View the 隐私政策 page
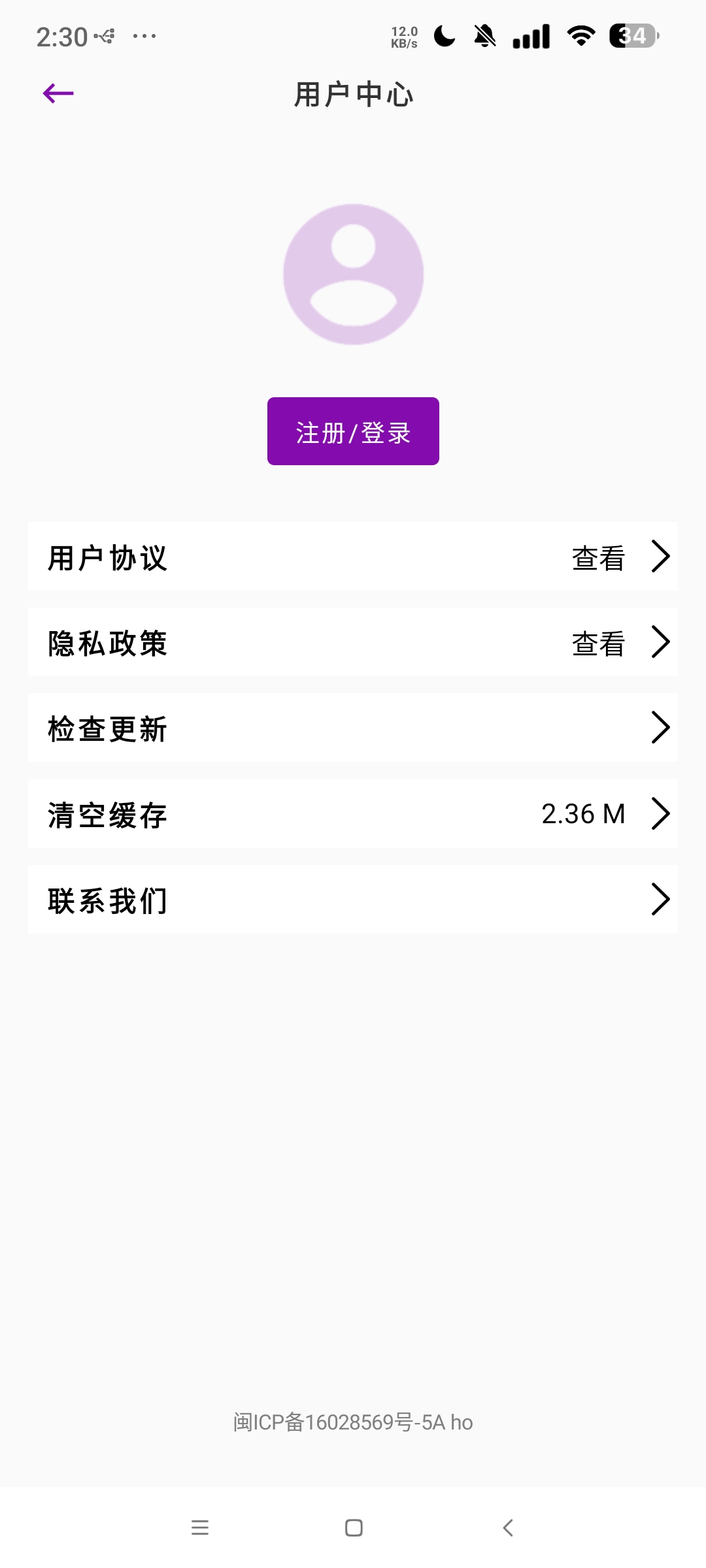The width and height of the screenshot is (706, 1568). [x=353, y=642]
